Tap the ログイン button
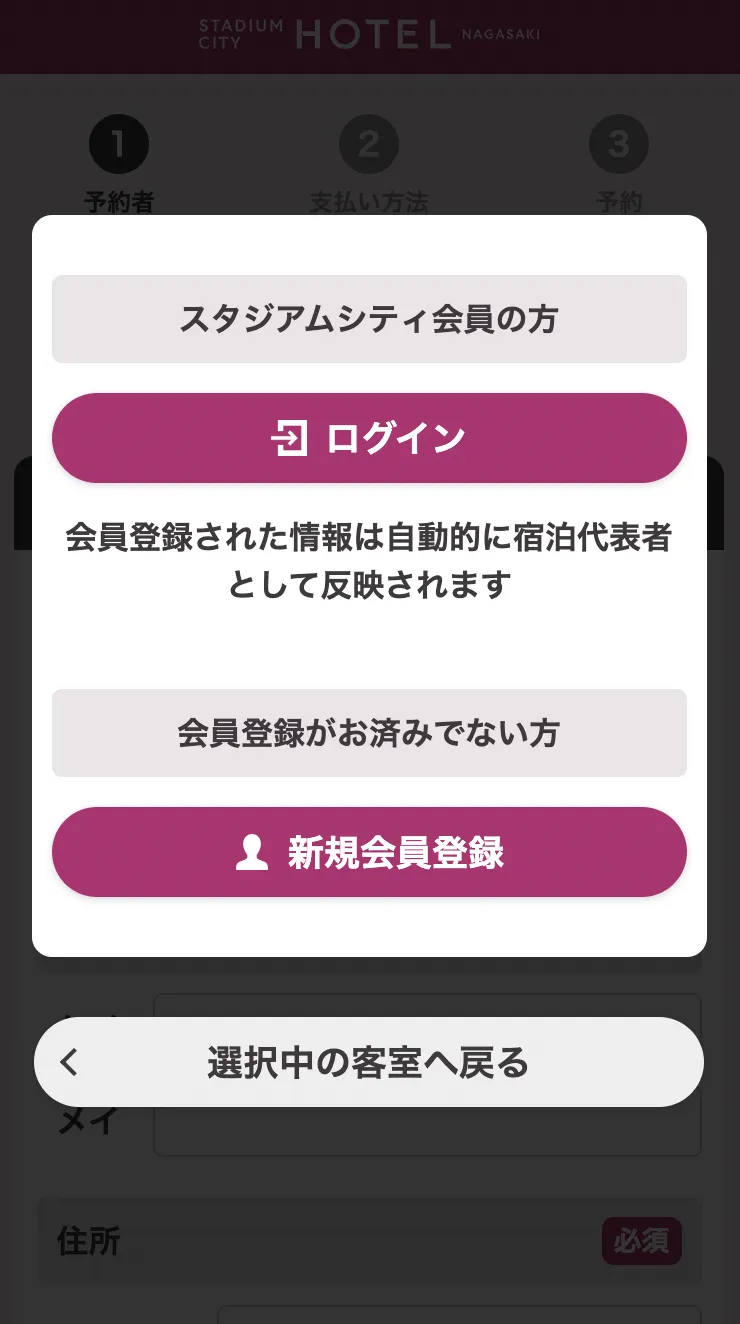The width and height of the screenshot is (740, 1324). coord(369,438)
